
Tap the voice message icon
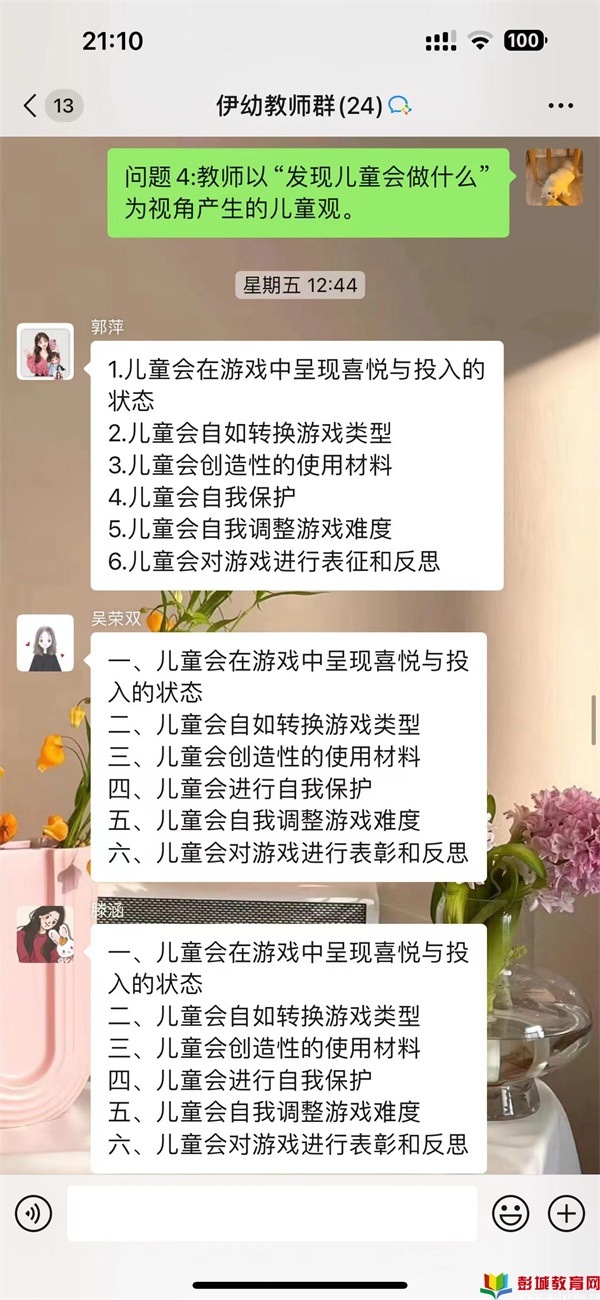[x=33, y=1214]
